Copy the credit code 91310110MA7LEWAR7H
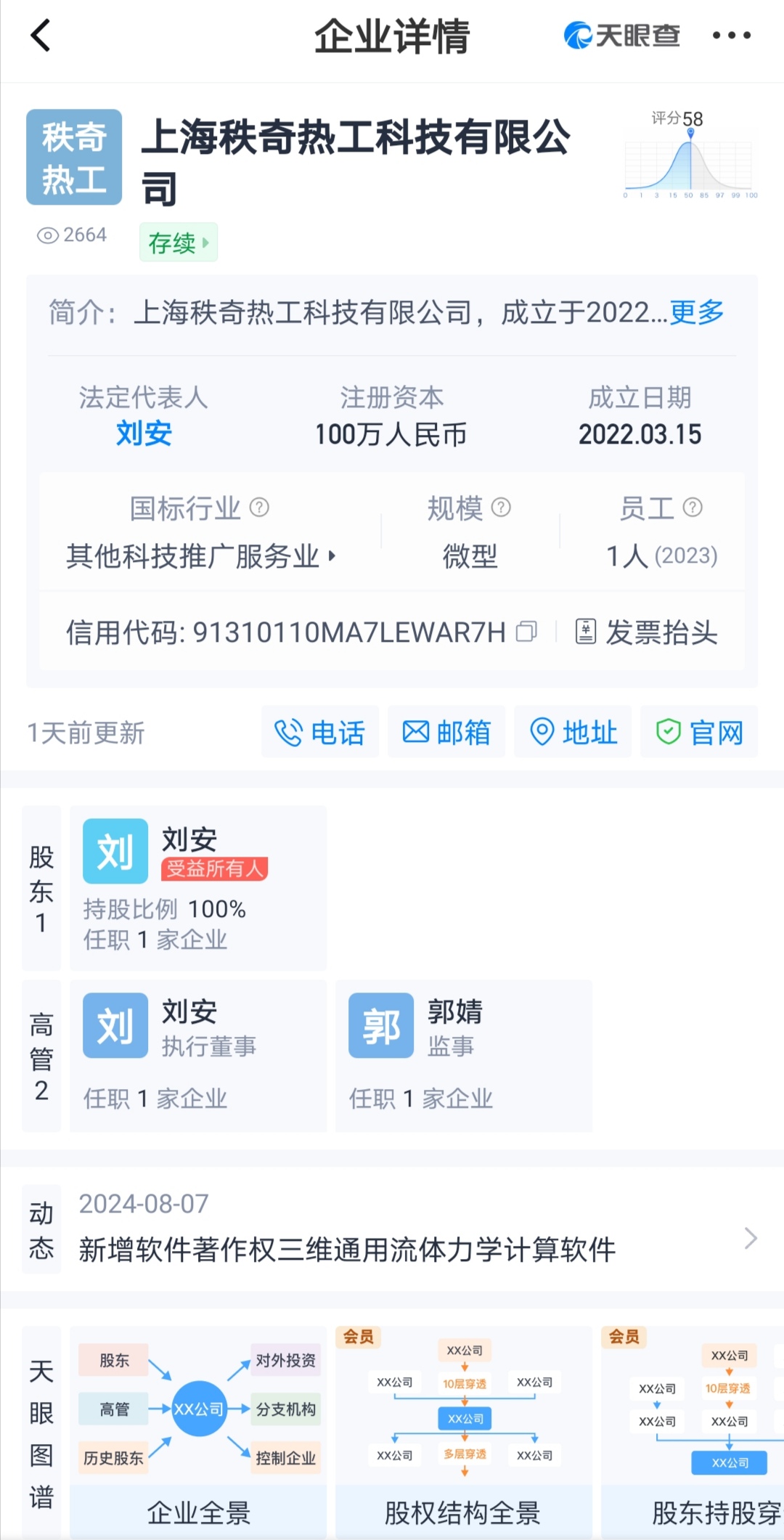This screenshot has width=784, height=1540. pos(527,632)
